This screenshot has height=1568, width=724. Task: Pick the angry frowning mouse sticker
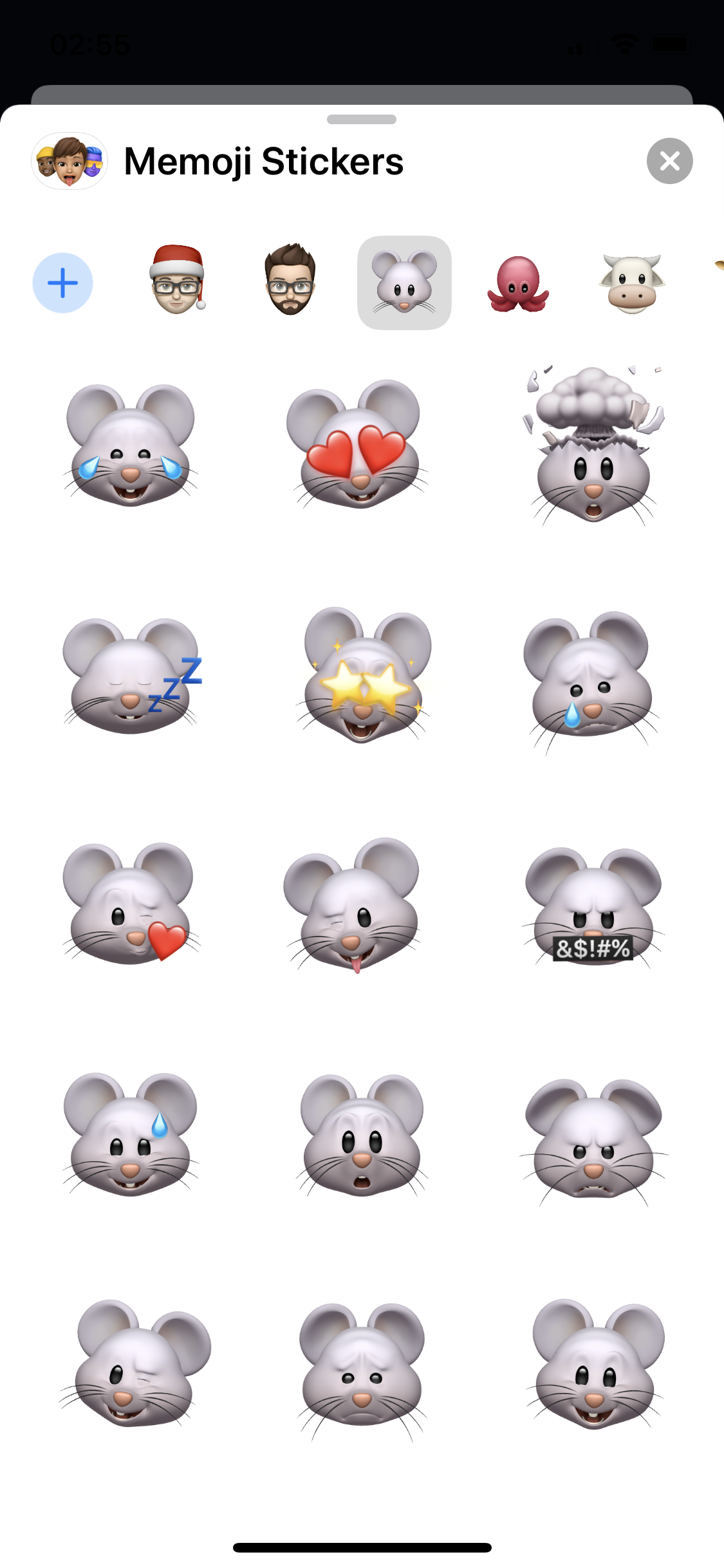tap(593, 1141)
